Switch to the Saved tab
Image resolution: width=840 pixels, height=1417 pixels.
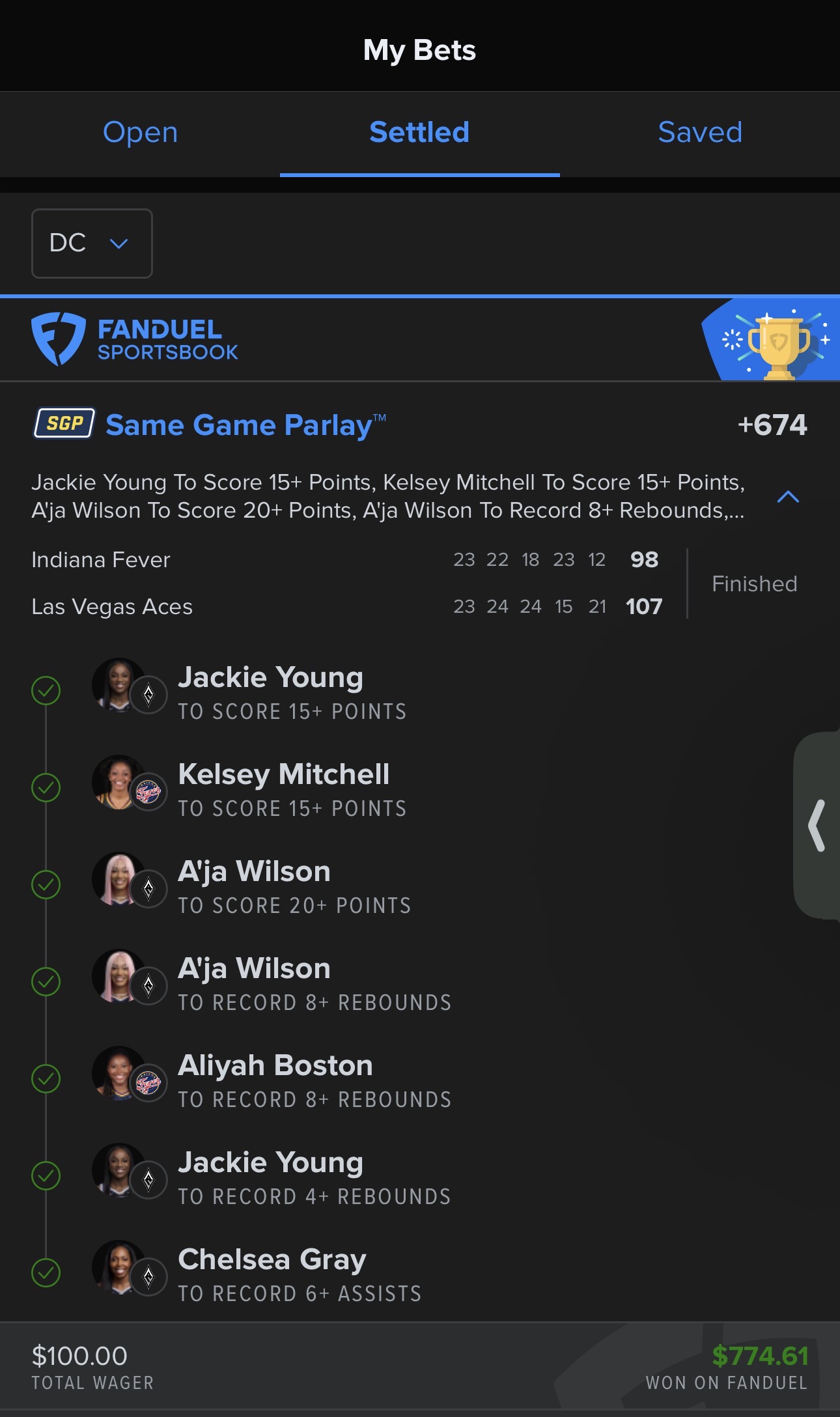pyautogui.click(x=700, y=133)
